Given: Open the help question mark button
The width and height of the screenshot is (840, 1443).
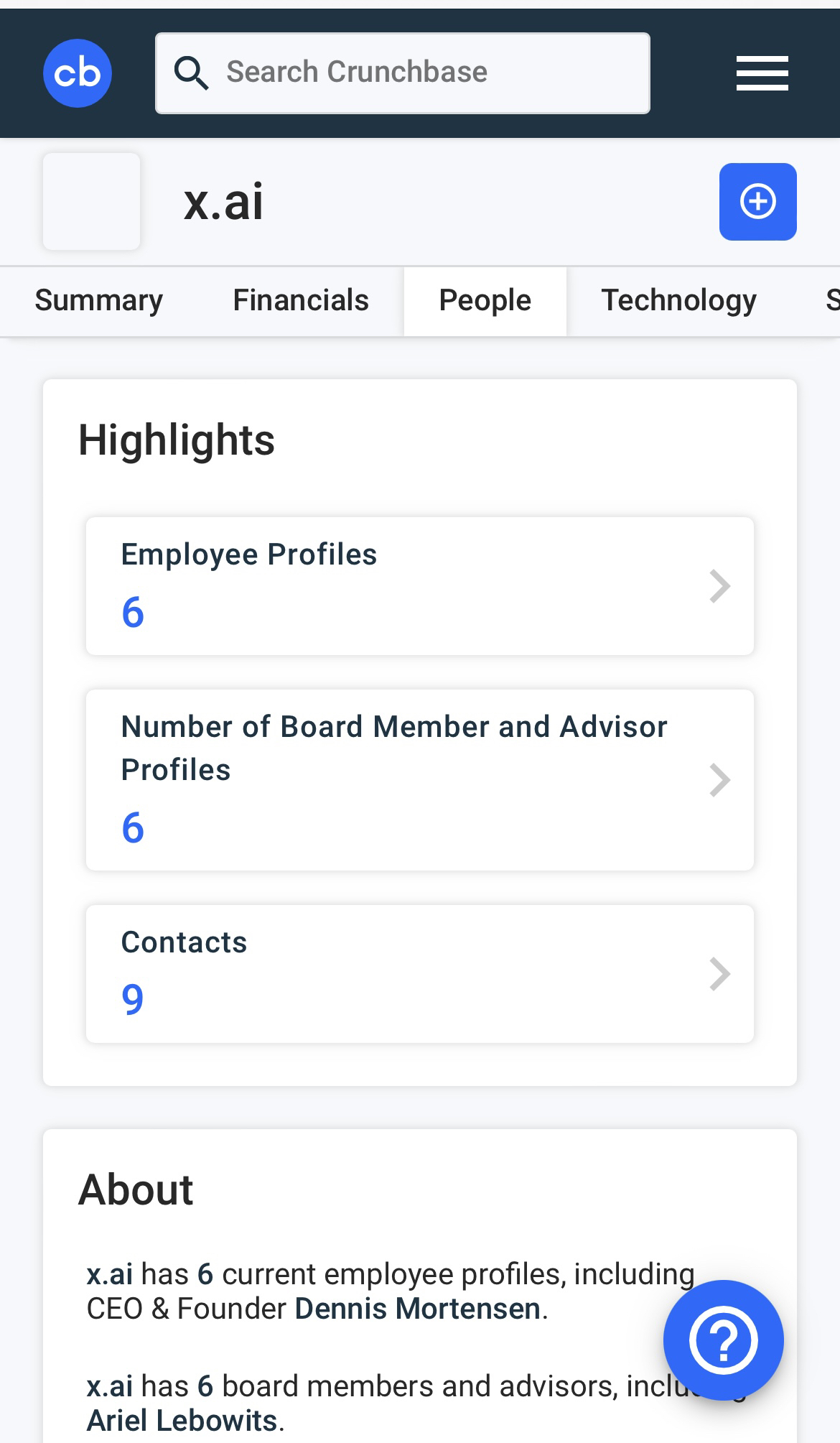Looking at the screenshot, I should tap(723, 1340).
